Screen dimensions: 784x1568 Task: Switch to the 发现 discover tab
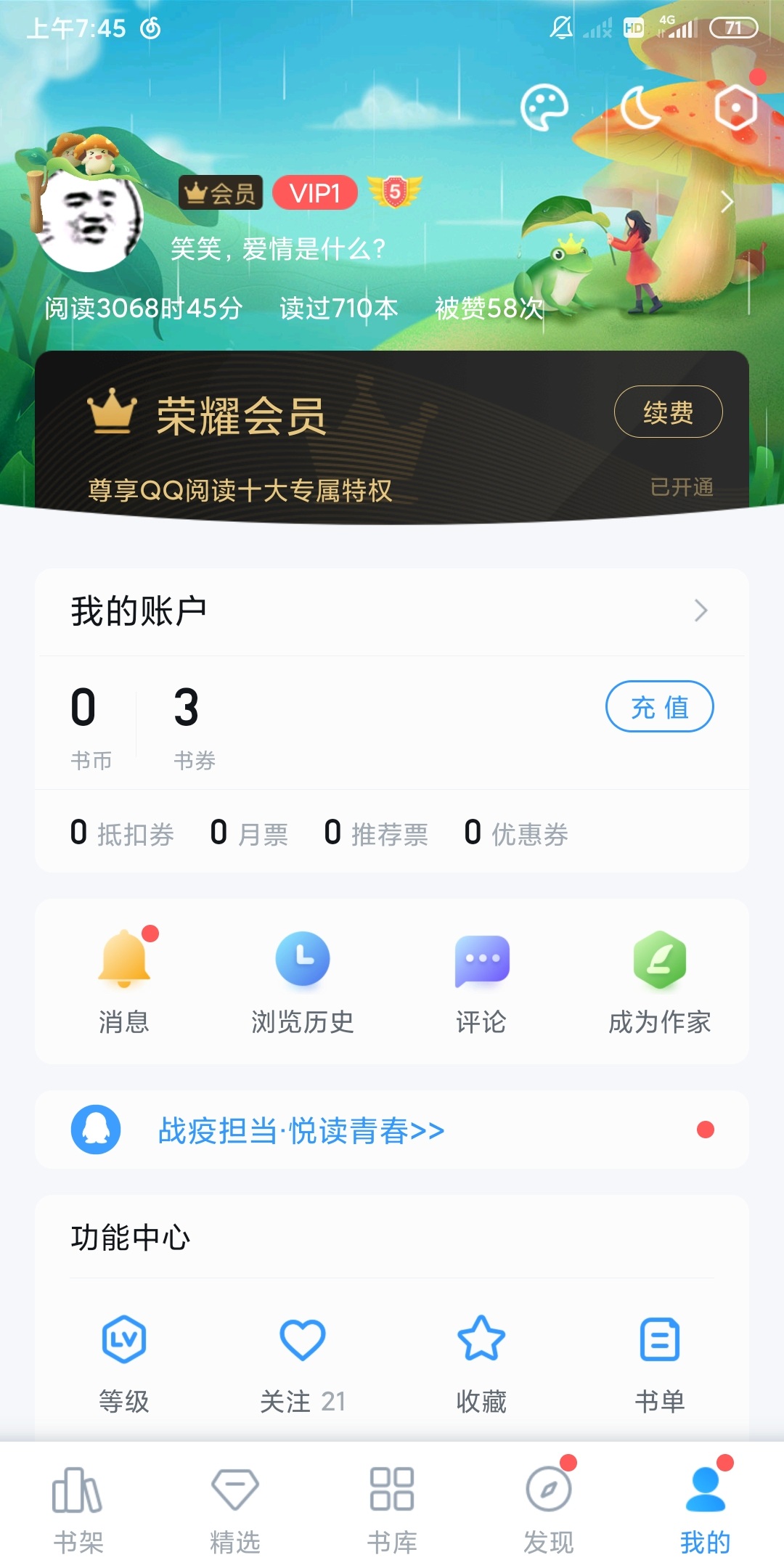[549, 1508]
